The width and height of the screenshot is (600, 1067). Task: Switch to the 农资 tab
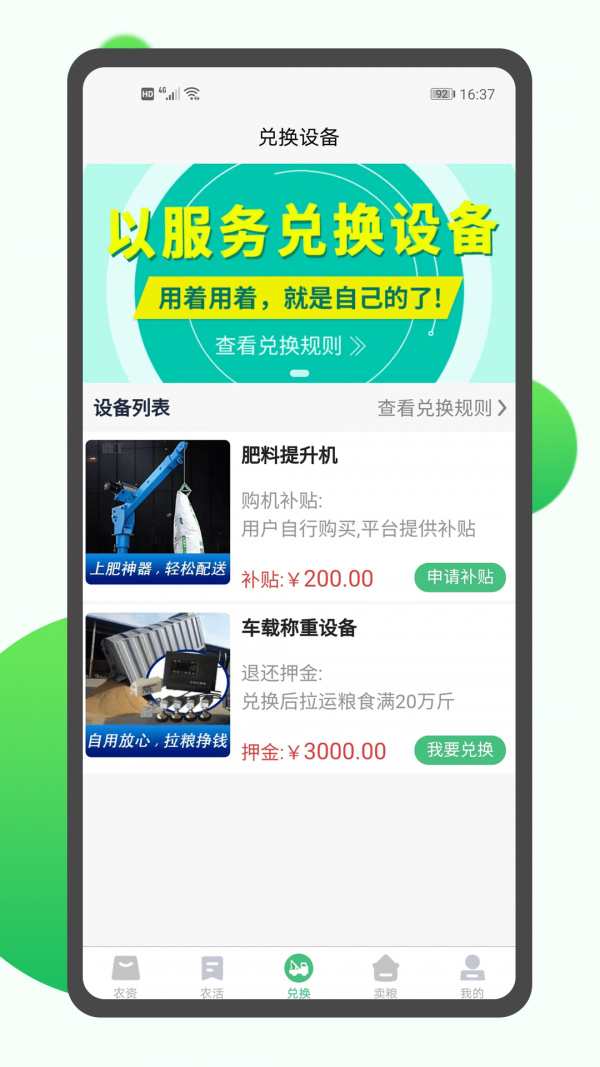coord(125,976)
